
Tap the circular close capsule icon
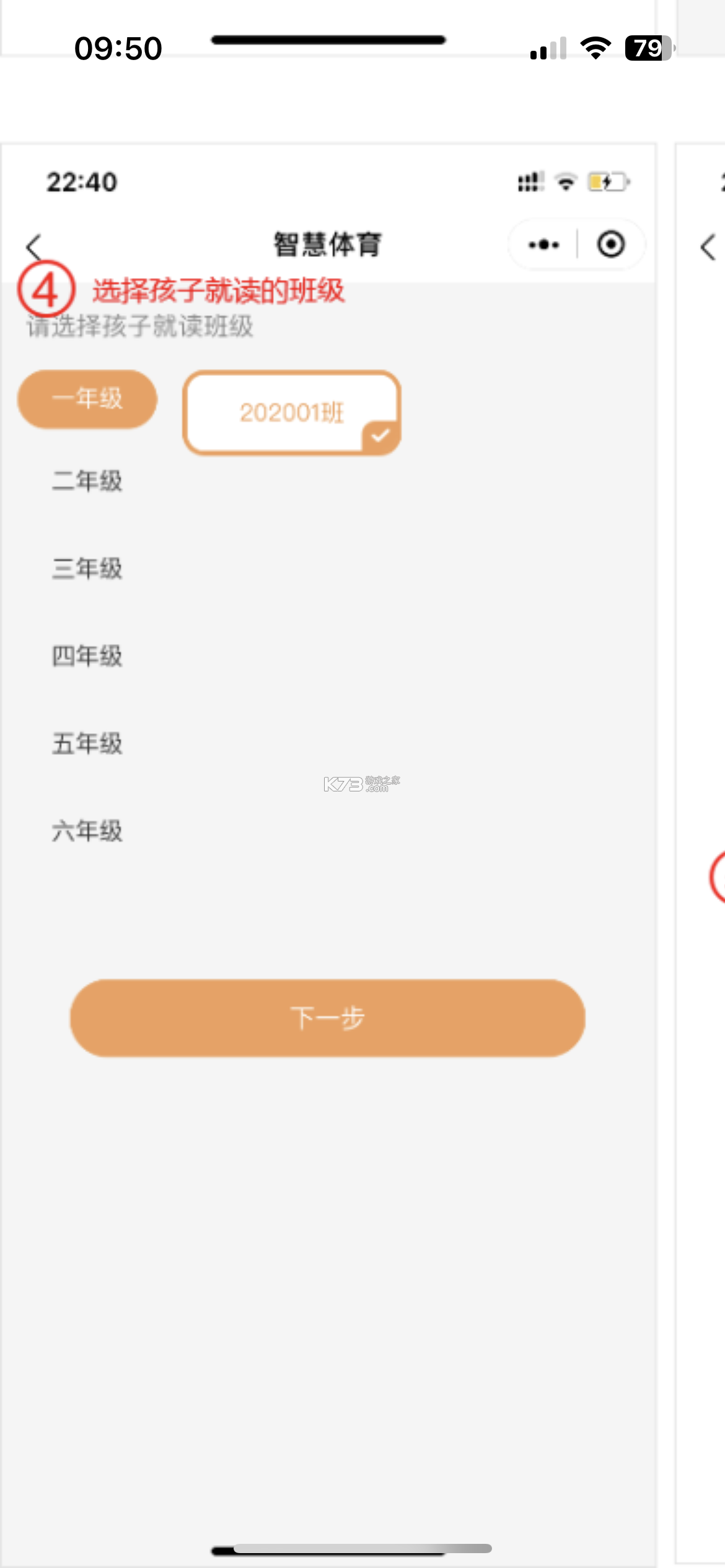pos(610,244)
